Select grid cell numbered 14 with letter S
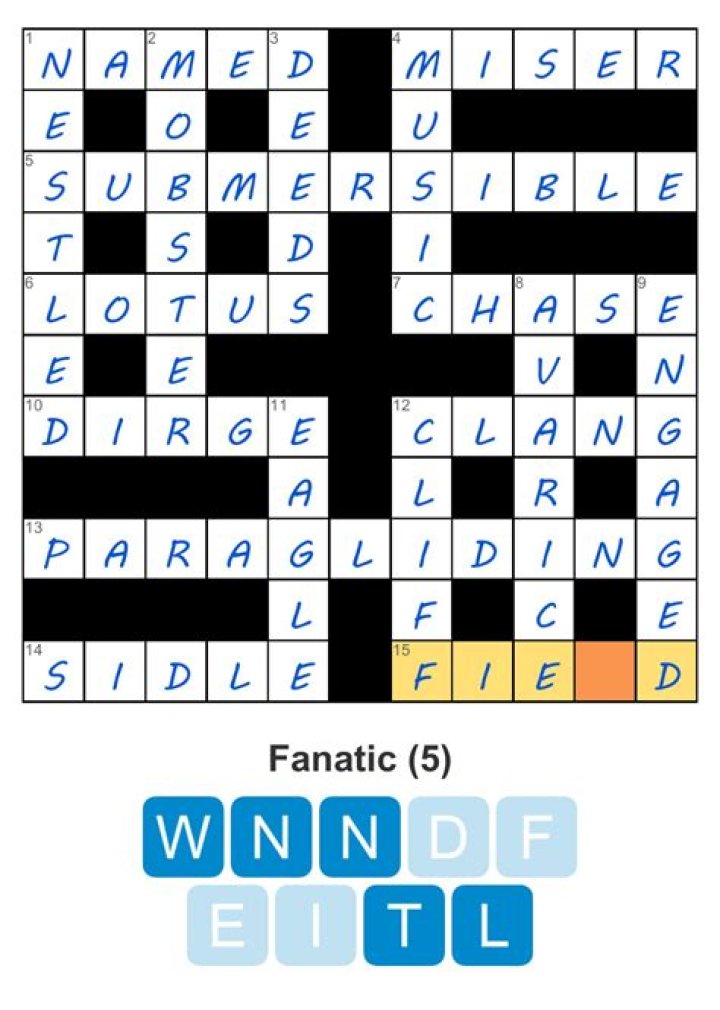 pyautogui.click(x=53, y=672)
